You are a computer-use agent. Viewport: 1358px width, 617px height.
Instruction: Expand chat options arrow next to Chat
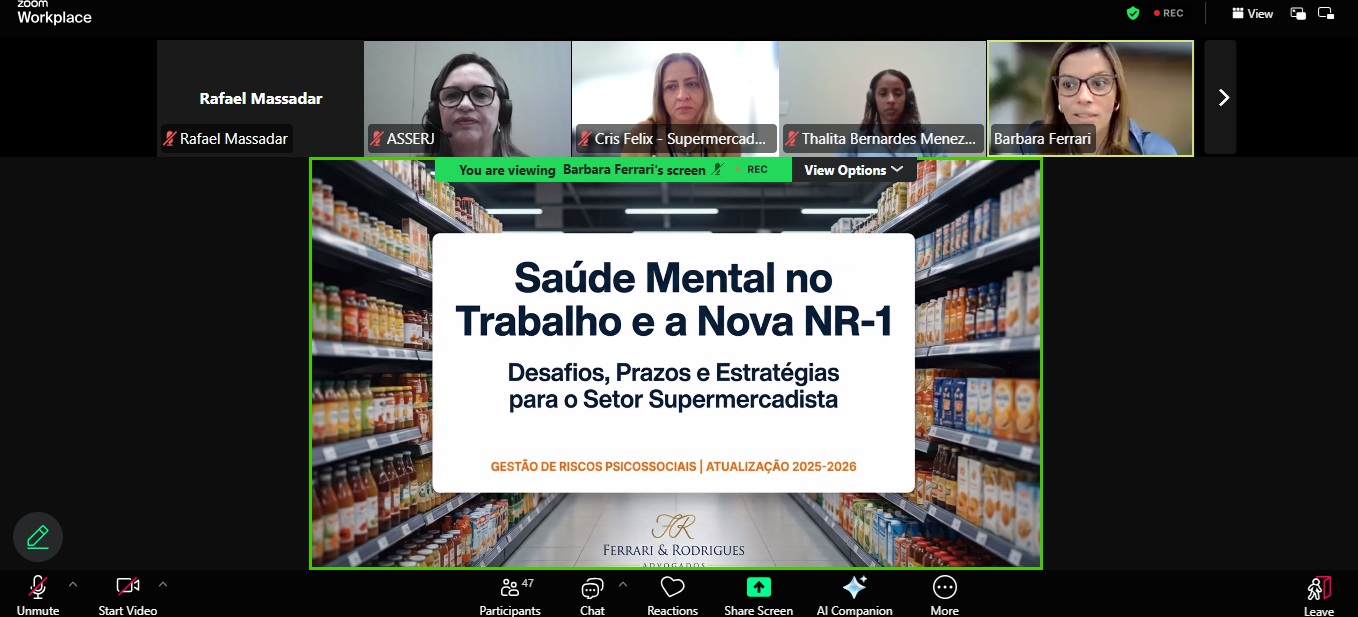623,584
